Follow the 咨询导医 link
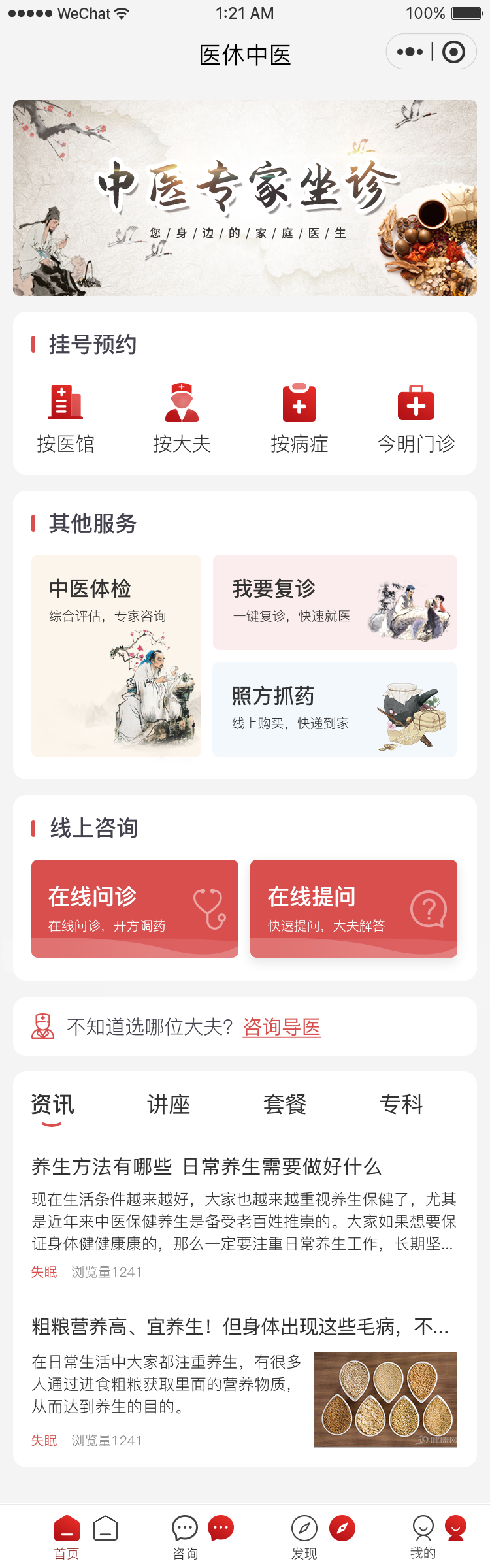 282,1026
